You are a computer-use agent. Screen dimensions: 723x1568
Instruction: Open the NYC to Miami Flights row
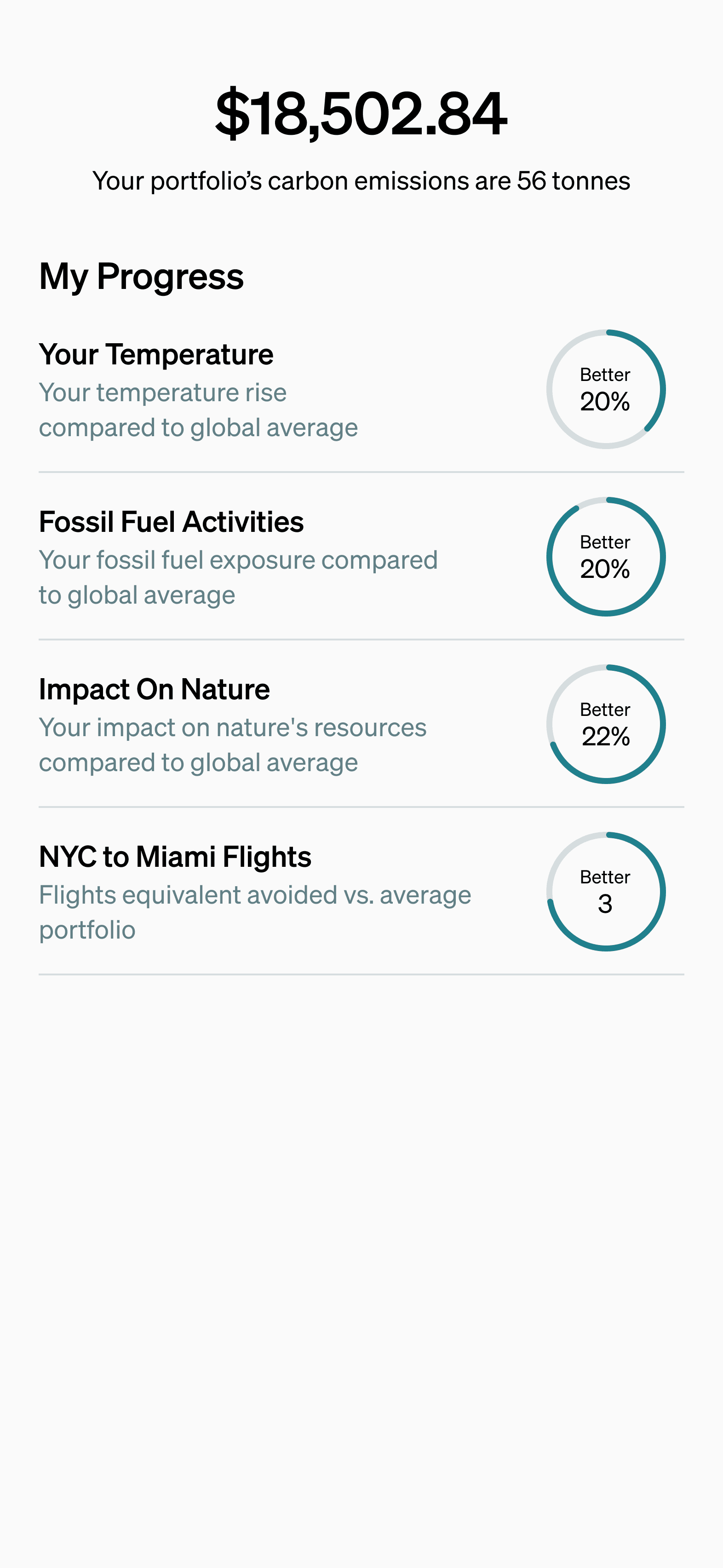click(x=361, y=891)
